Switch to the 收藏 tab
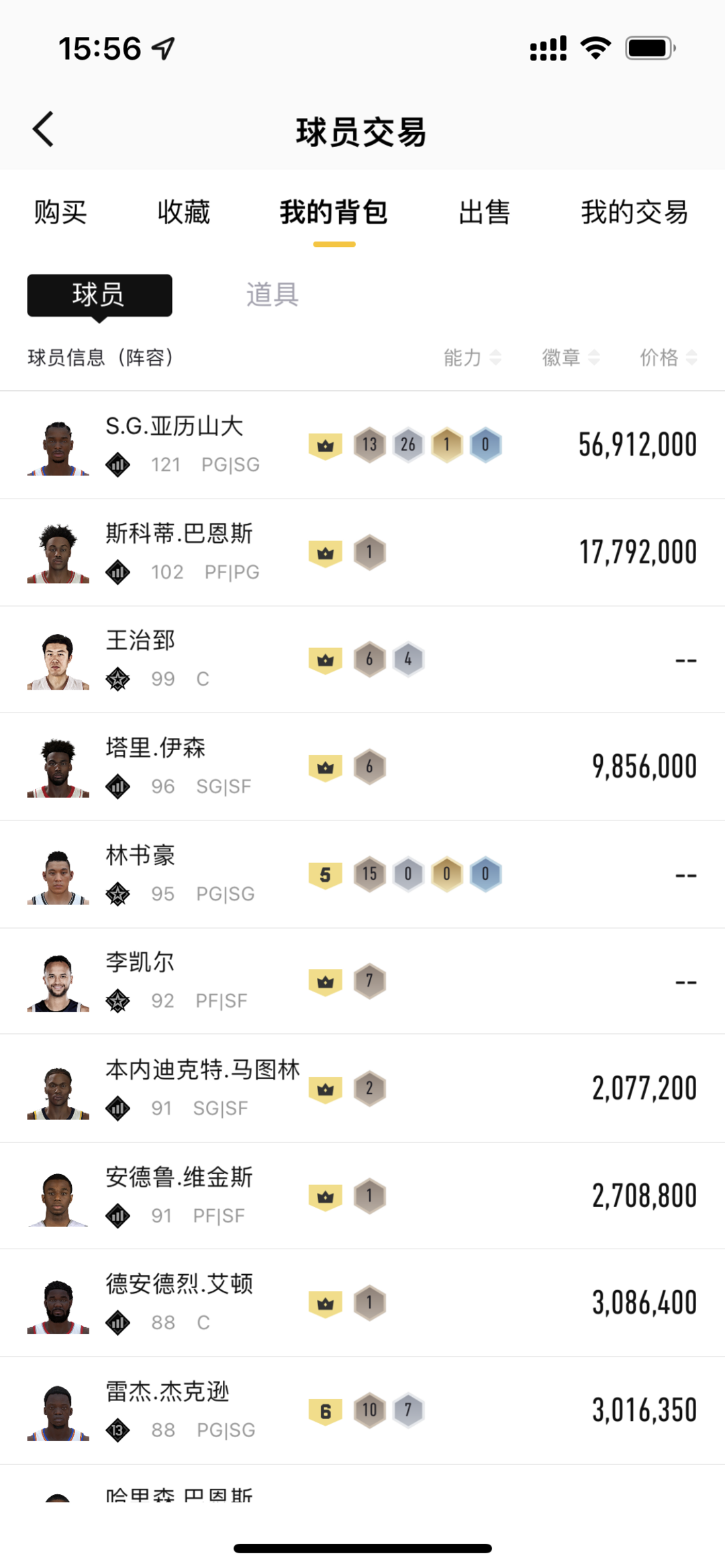This screenshot has width=725, height=1568. (183, 212)
